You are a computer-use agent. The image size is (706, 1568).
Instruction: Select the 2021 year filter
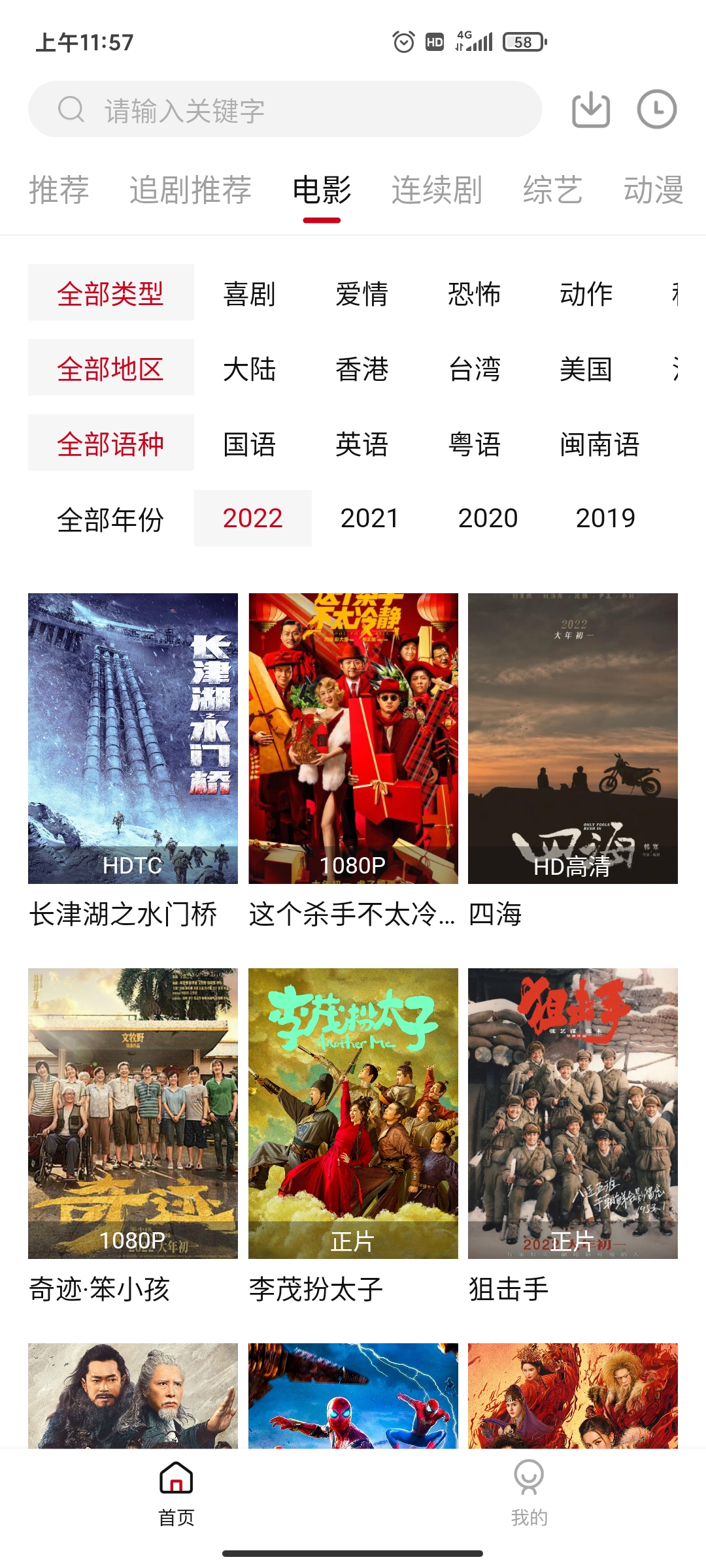370,518
